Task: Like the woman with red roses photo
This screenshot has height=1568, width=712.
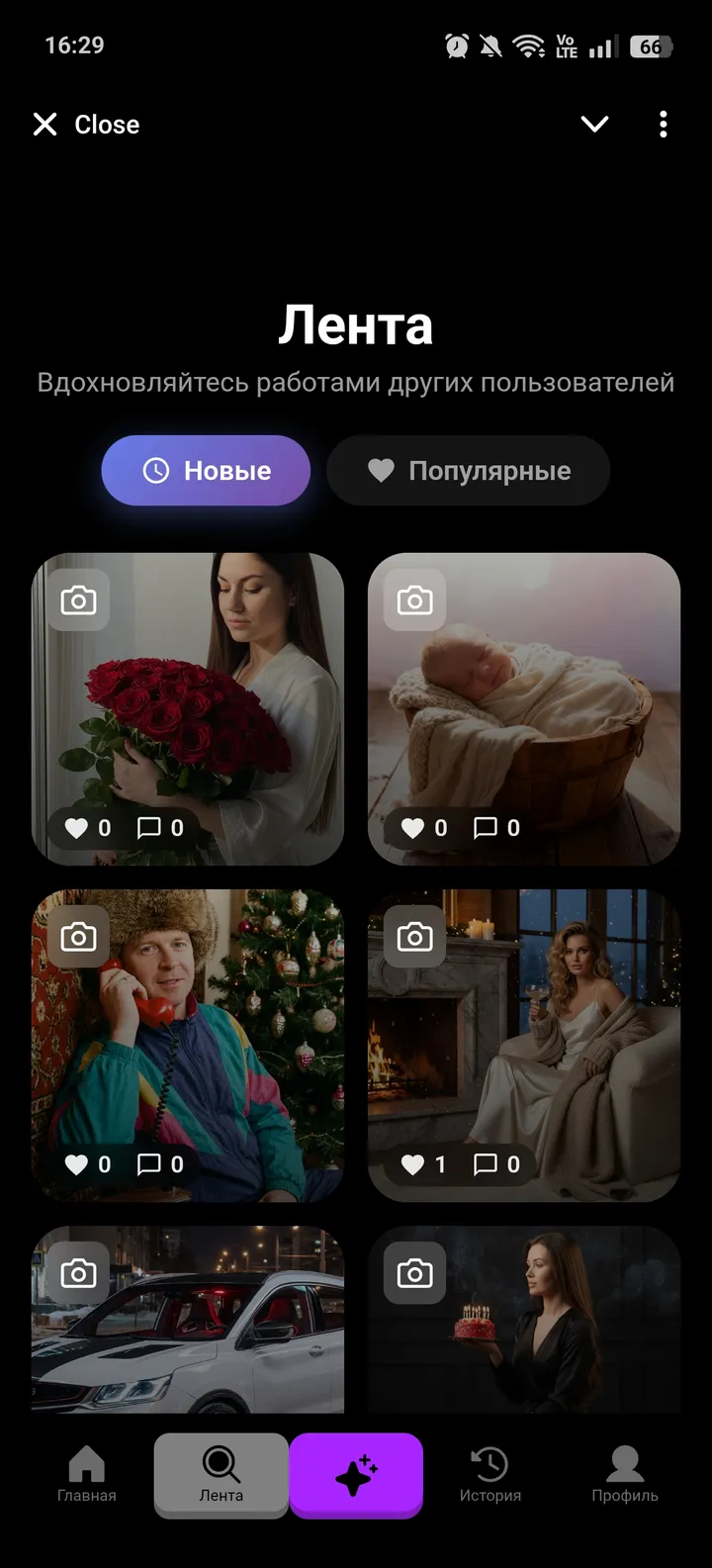Action: (77, 828)
